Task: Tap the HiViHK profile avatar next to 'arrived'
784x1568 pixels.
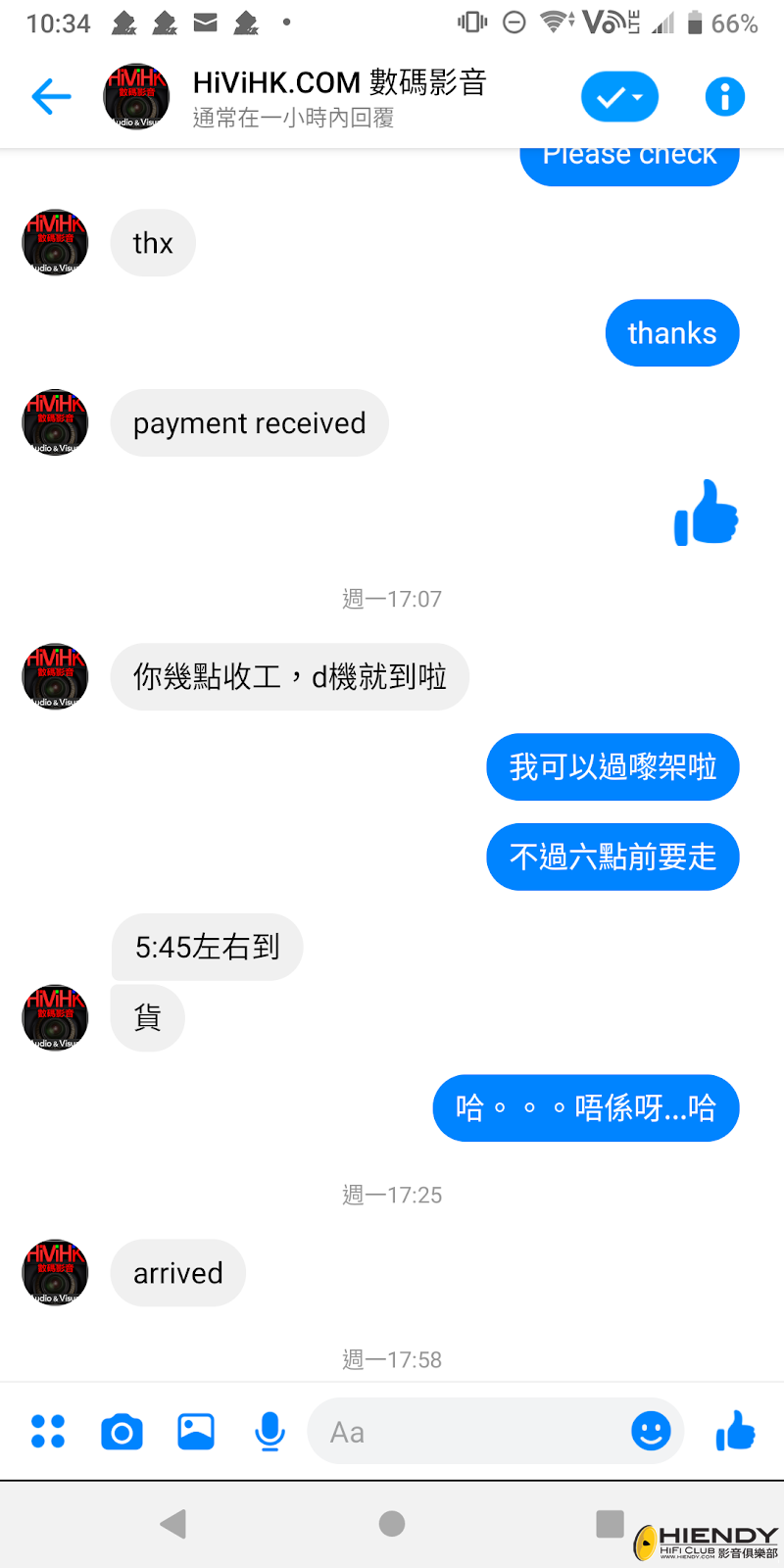Action: tap(55, 1272)
